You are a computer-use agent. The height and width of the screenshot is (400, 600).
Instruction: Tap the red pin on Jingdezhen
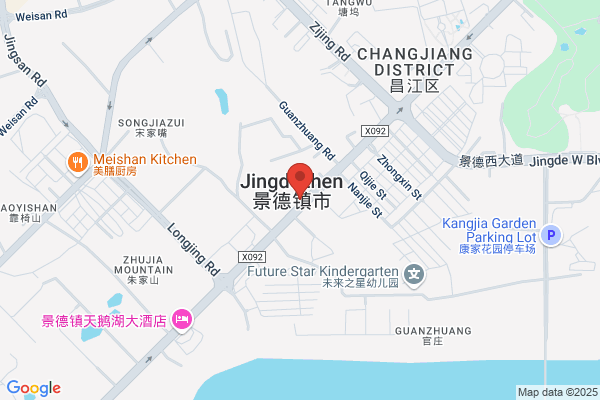(300, 180)
